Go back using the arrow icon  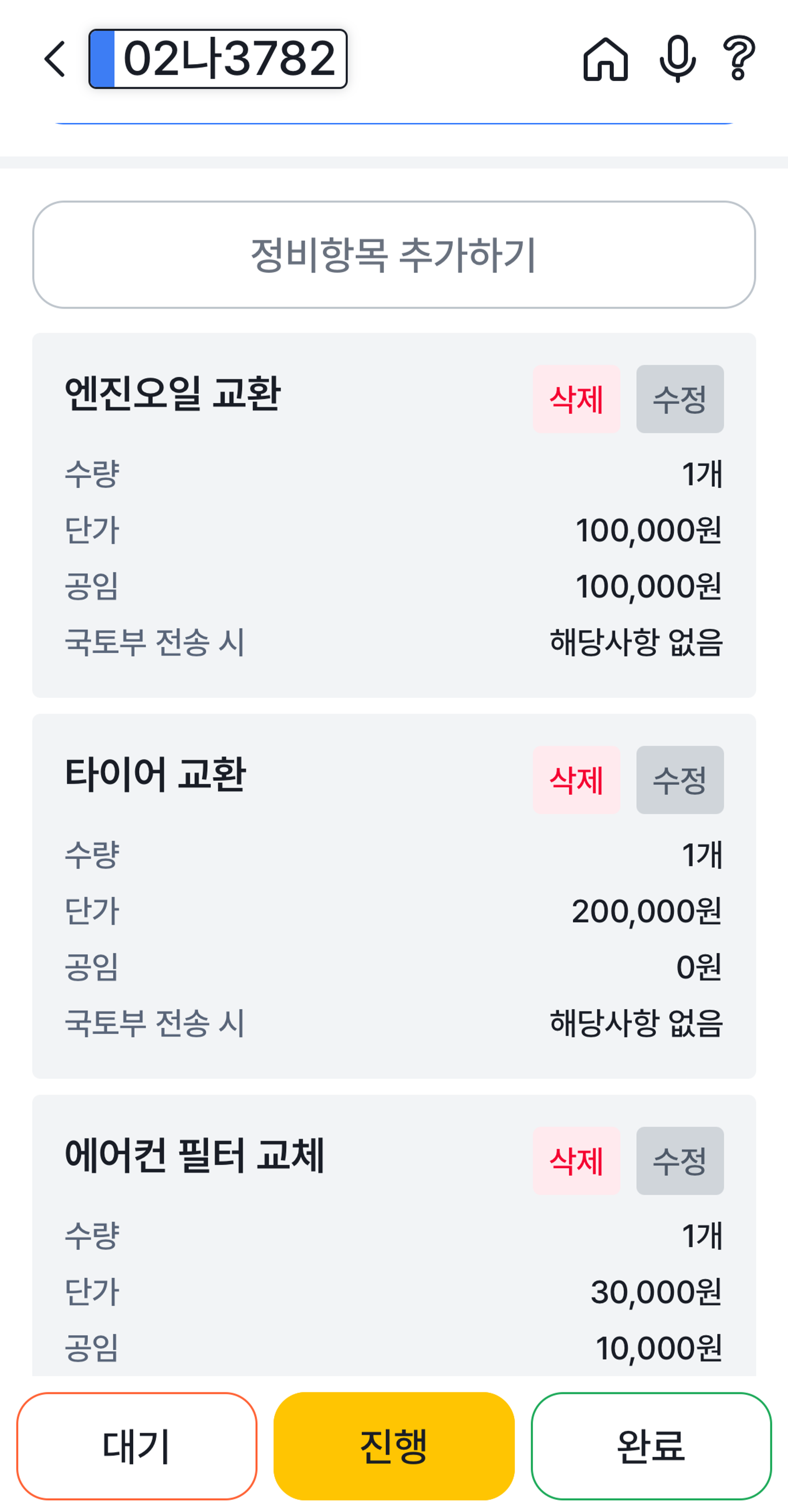[x=55, y=59]
